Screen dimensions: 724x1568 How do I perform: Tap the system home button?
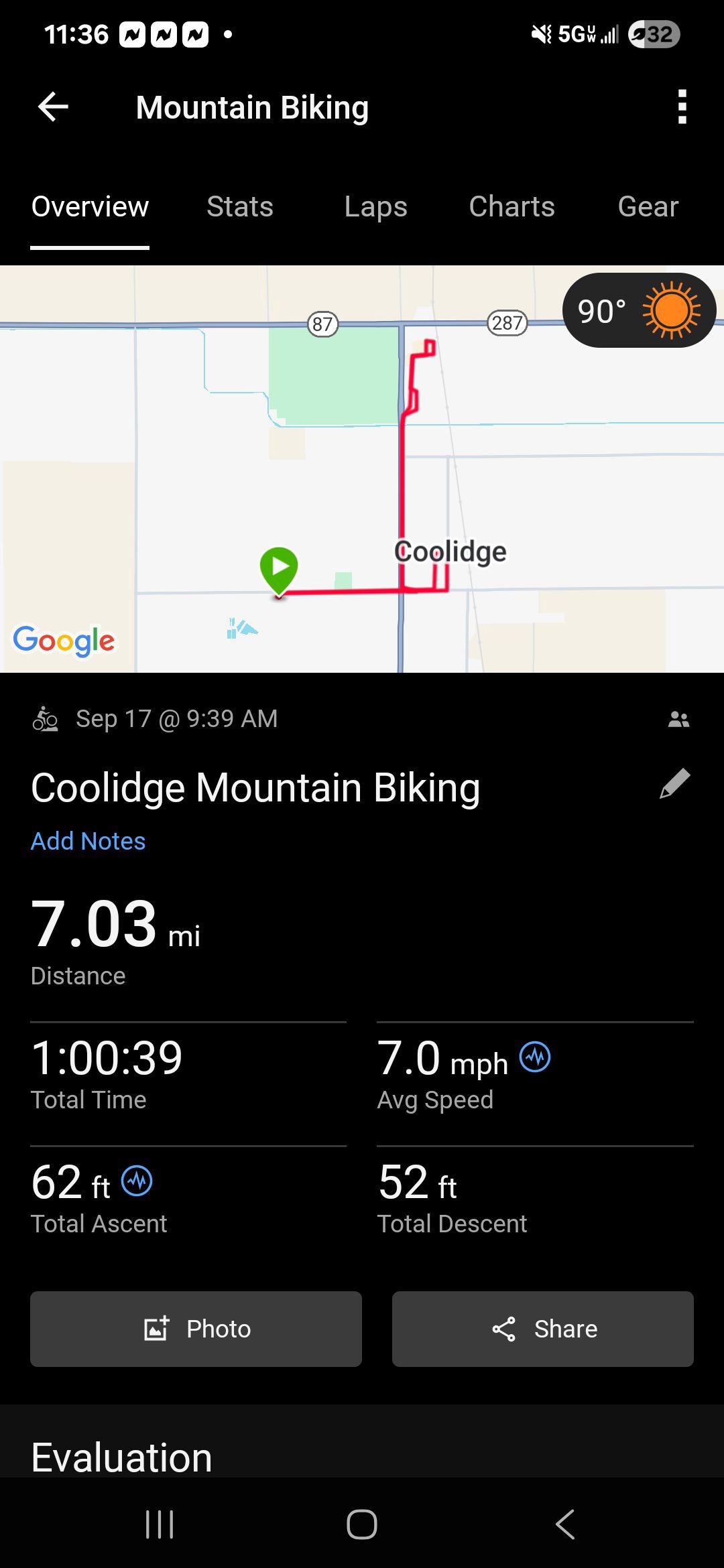coord(362,1524)
